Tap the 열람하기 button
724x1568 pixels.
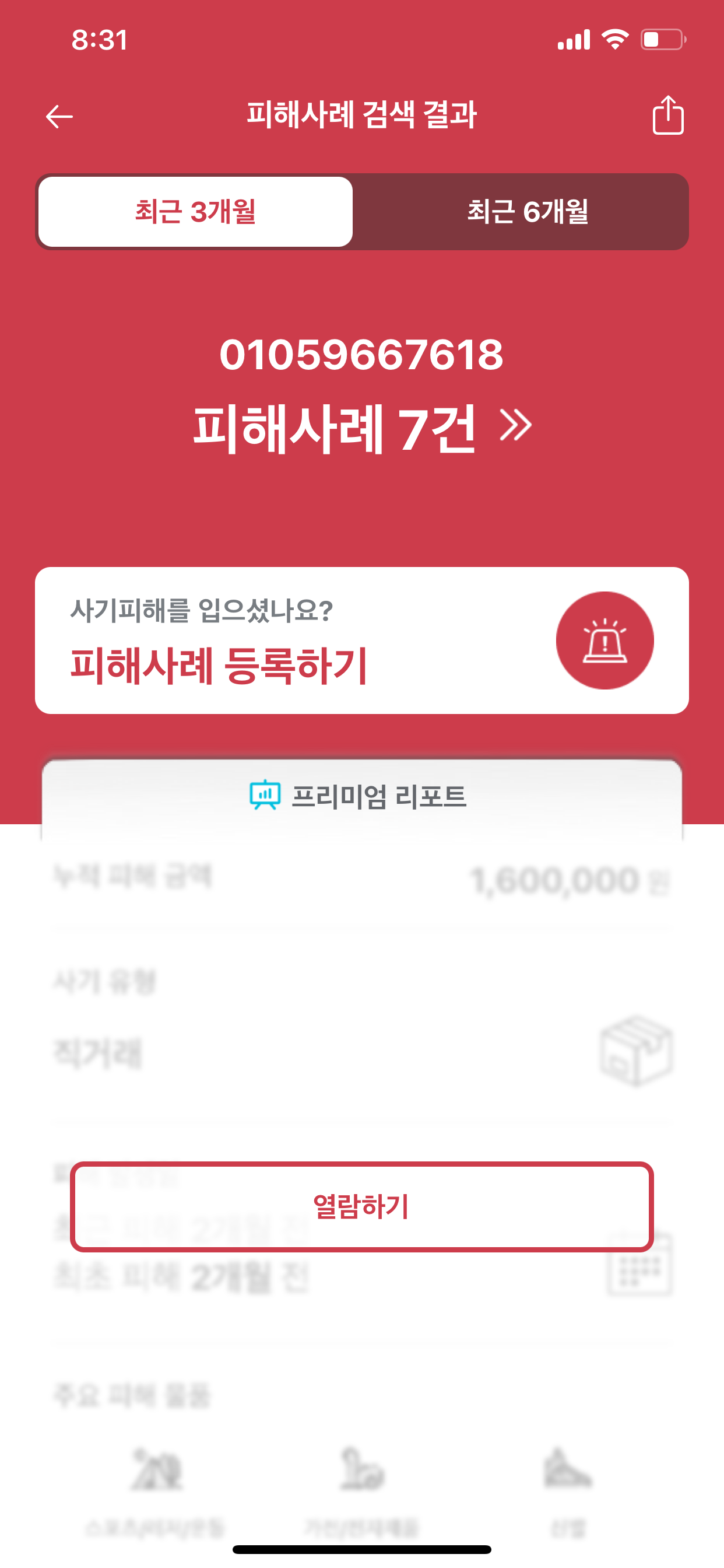click(362, 1206)
